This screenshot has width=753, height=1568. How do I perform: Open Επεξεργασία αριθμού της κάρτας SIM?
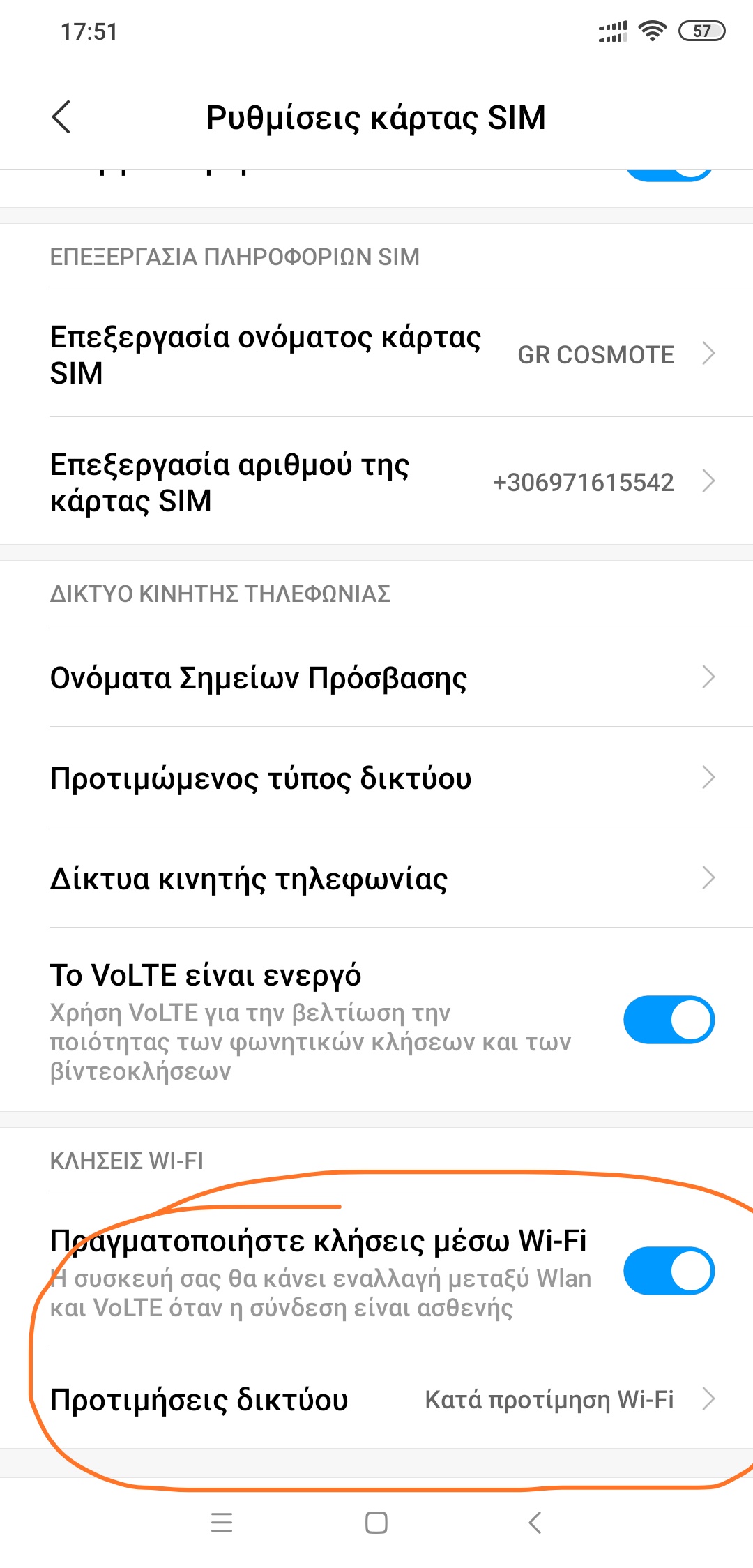coord(376,481)
